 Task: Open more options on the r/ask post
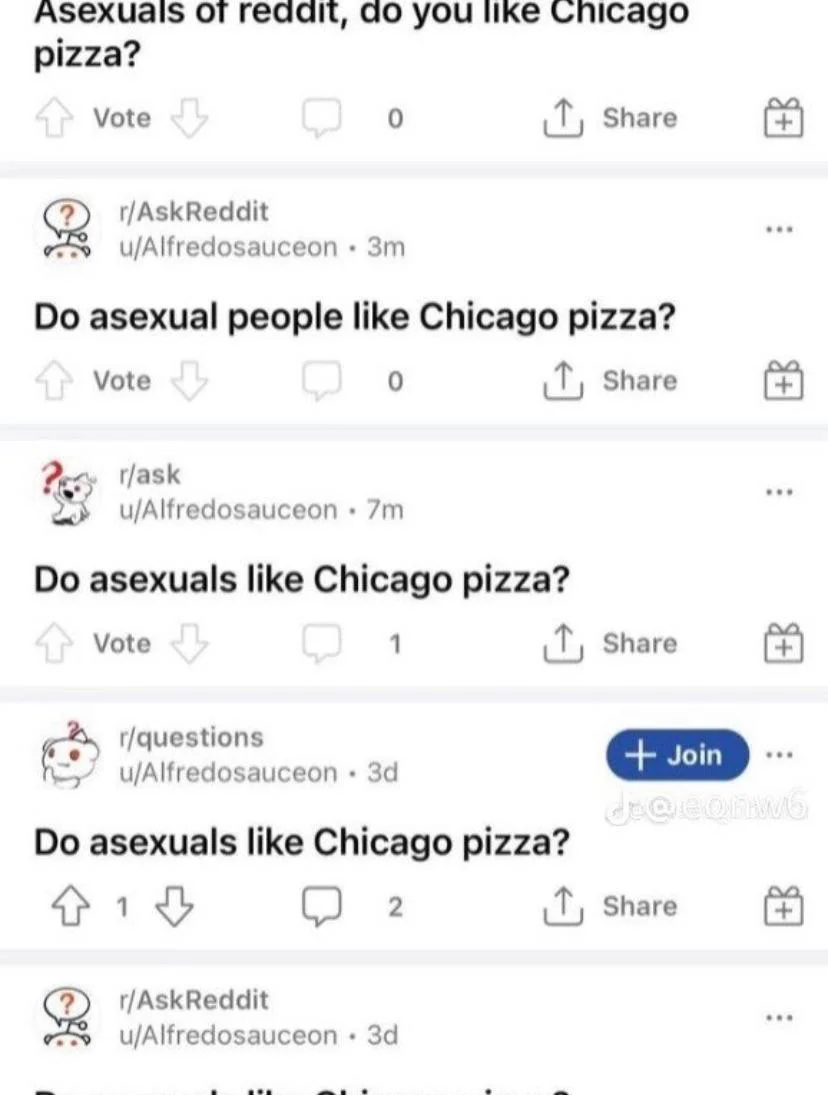click(x=778, y=492)
